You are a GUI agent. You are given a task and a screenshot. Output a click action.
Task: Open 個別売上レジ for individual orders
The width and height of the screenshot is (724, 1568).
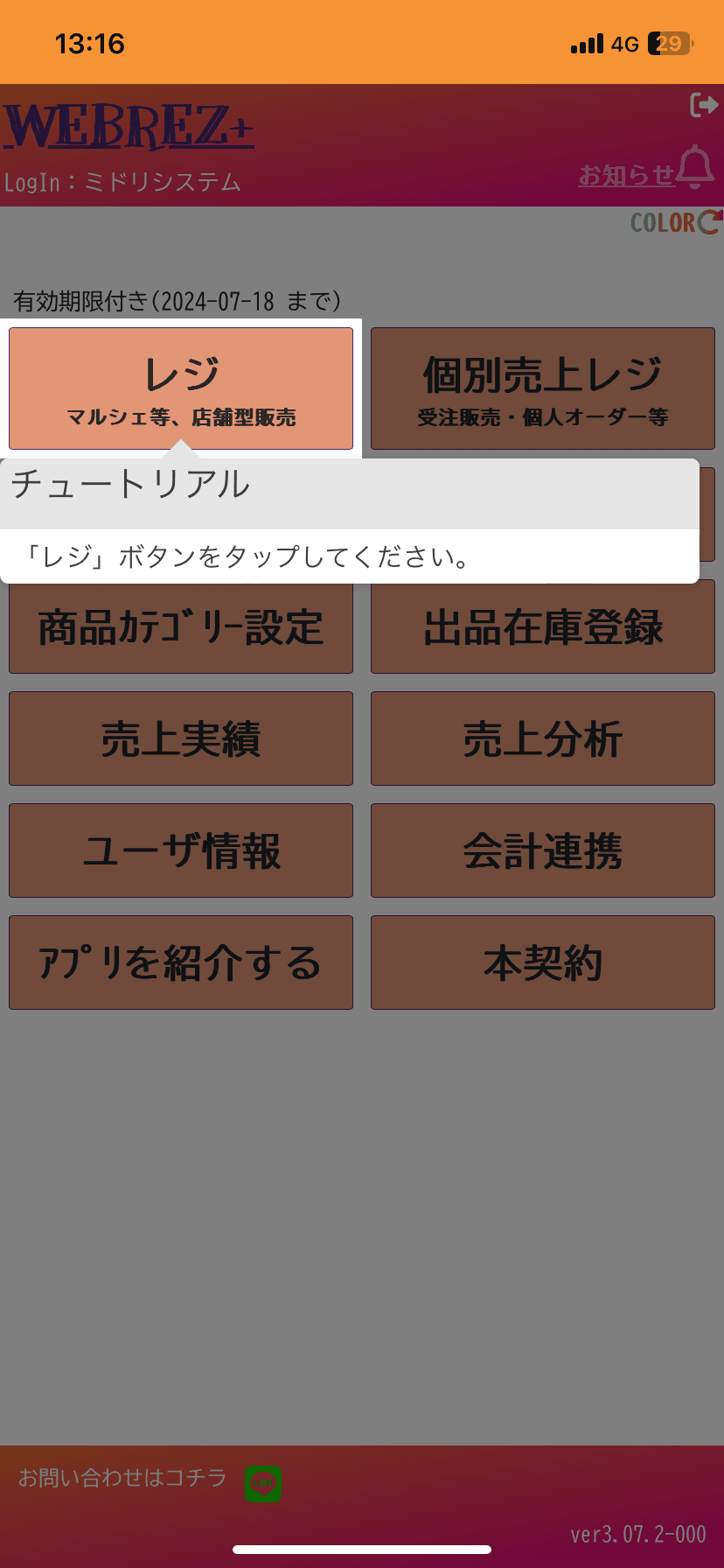543,388
